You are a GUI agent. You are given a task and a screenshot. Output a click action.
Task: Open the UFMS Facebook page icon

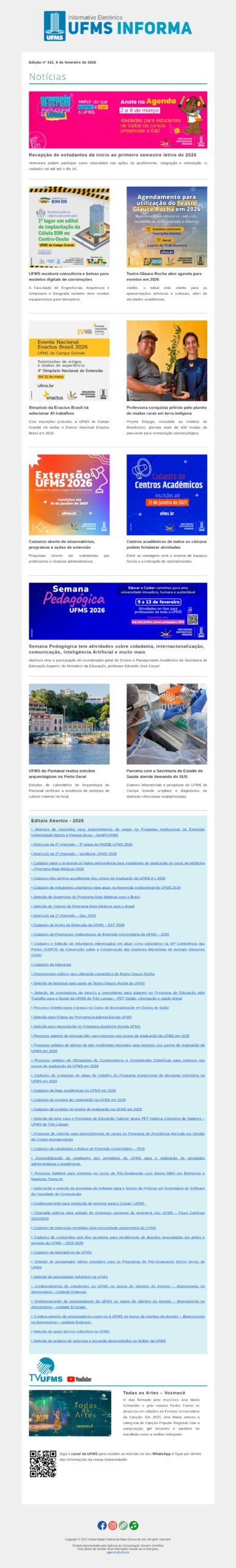tap(102, 1526)
